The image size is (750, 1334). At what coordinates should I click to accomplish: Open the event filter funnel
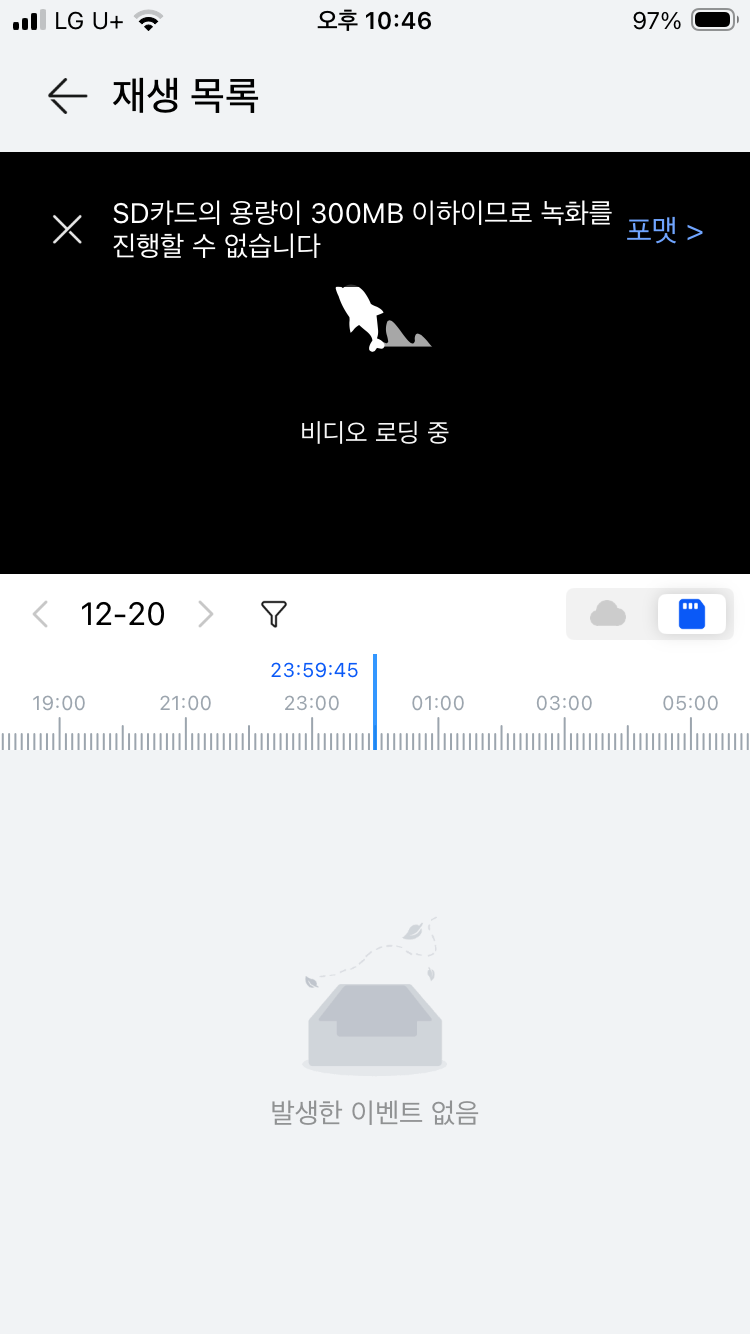pos(274,614)
